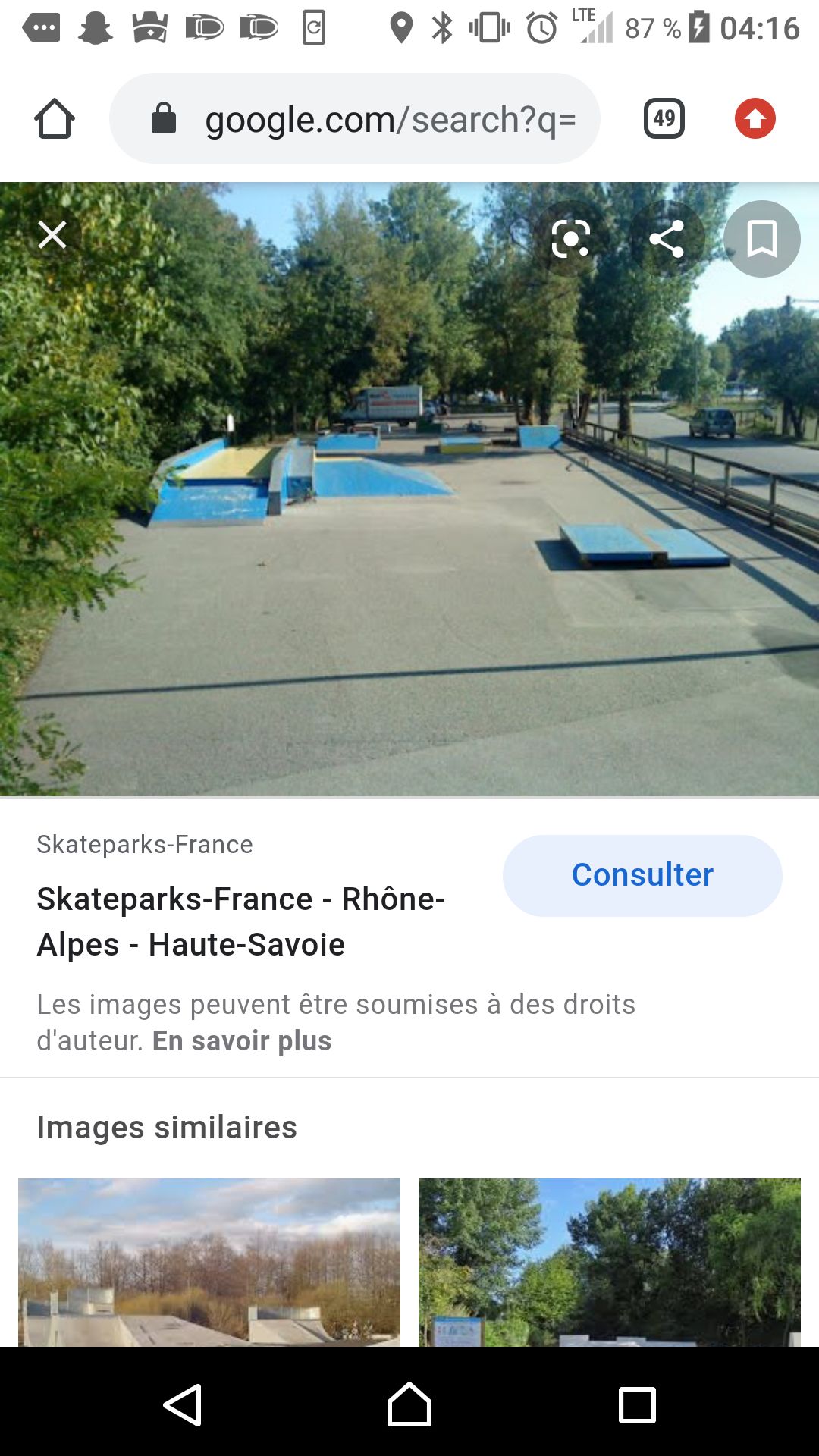Screen dimensions: 819x1456
Task: Tap the Consulter button
Action: (642, 875)
